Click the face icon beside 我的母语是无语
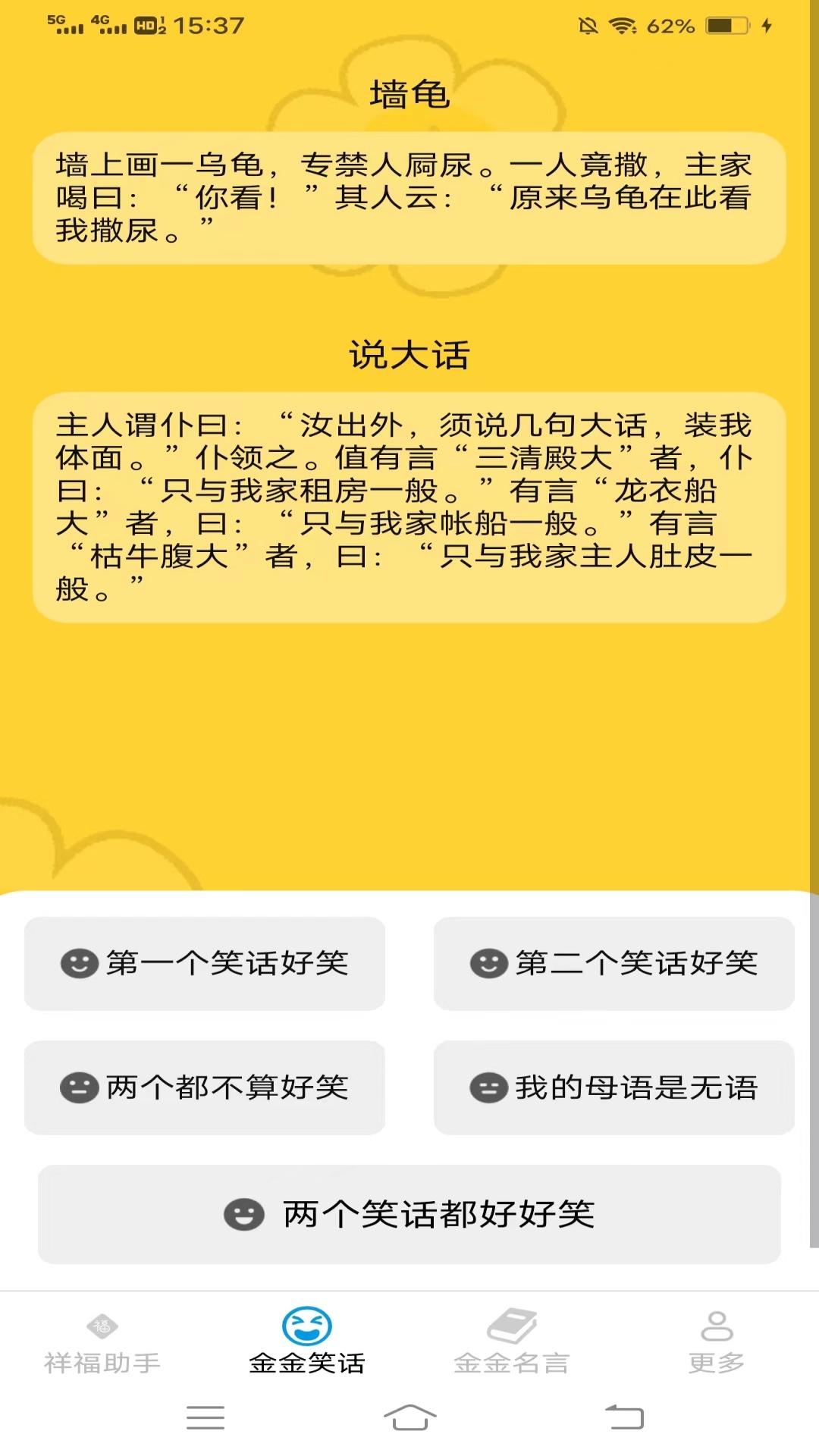 [x=489, y=1087]
